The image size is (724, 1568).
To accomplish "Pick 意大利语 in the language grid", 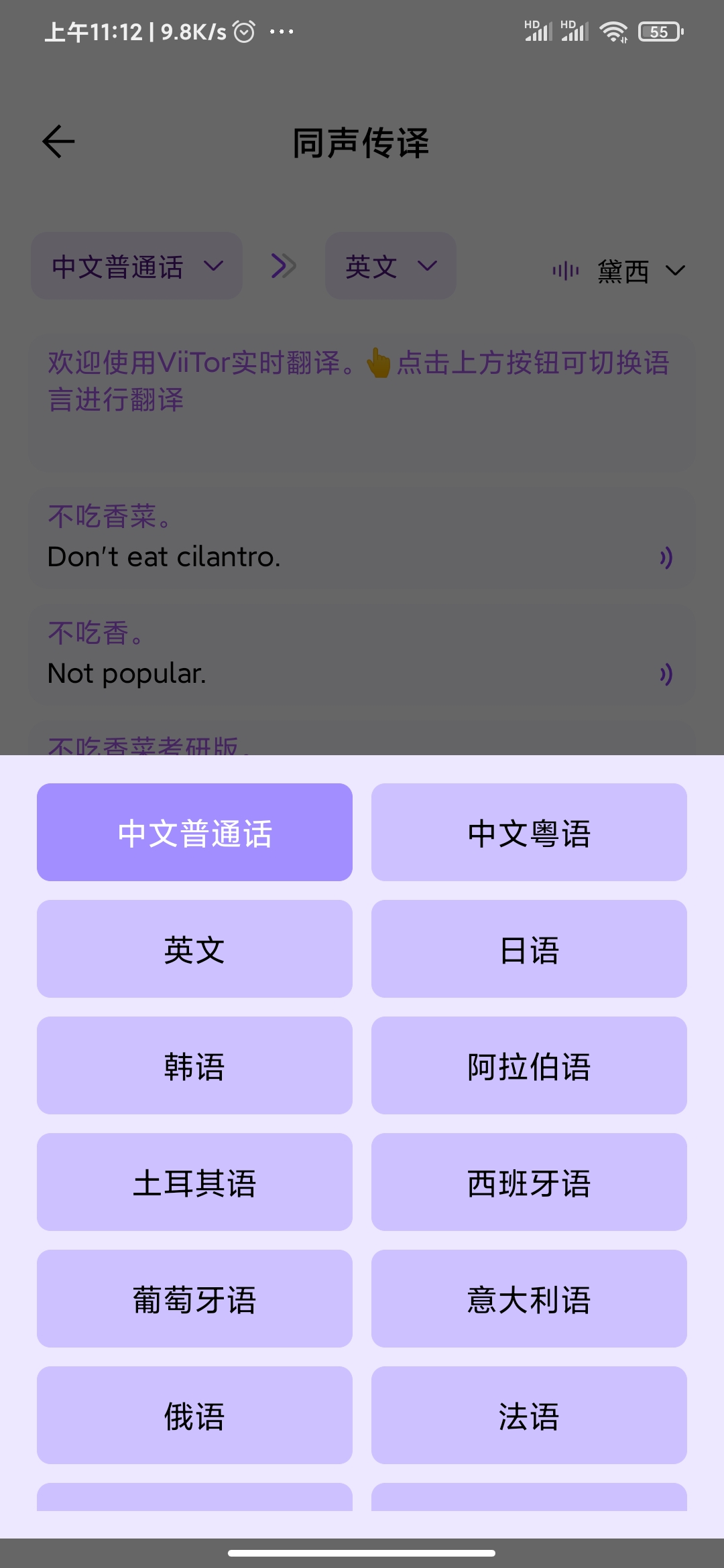I will (x=529, y=1299).
